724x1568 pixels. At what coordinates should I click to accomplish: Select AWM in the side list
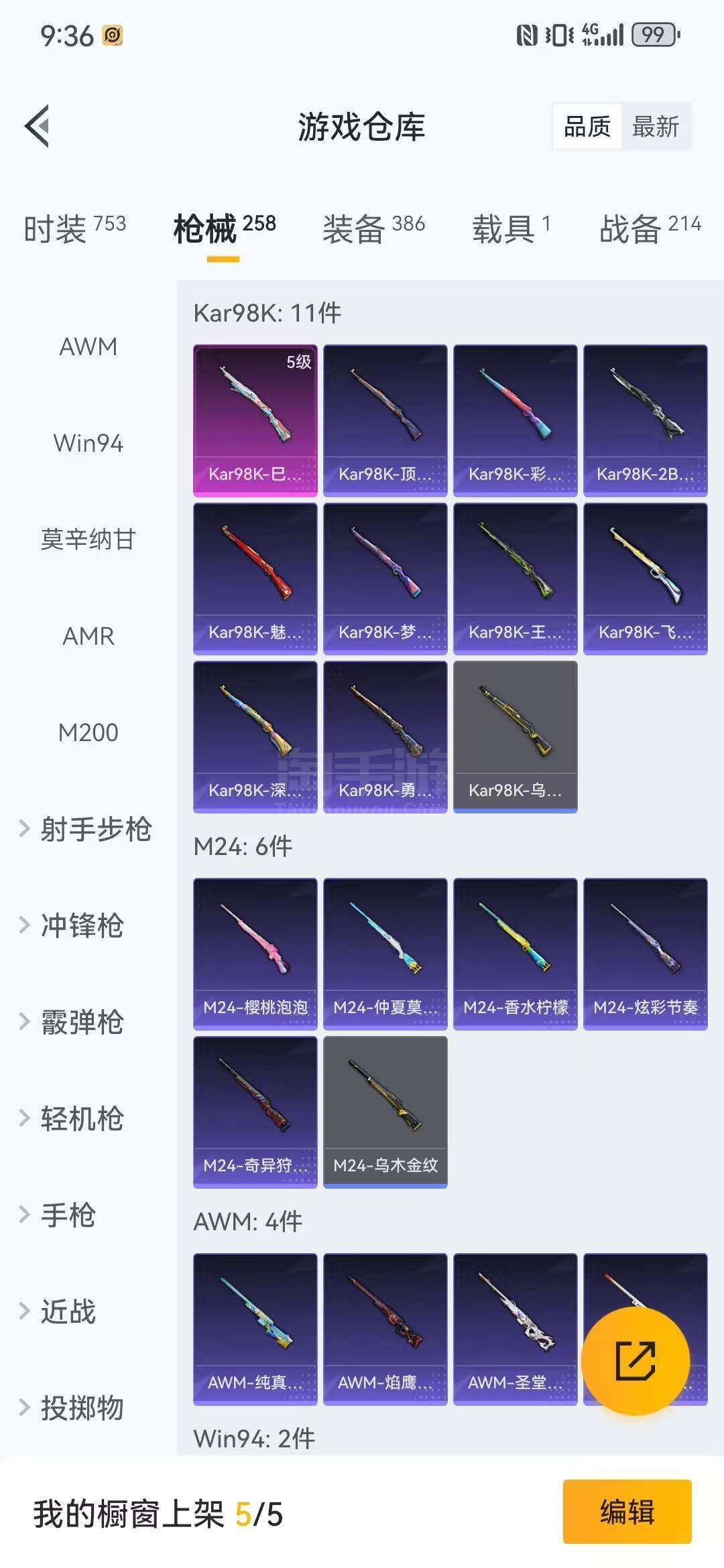point(88,347)
